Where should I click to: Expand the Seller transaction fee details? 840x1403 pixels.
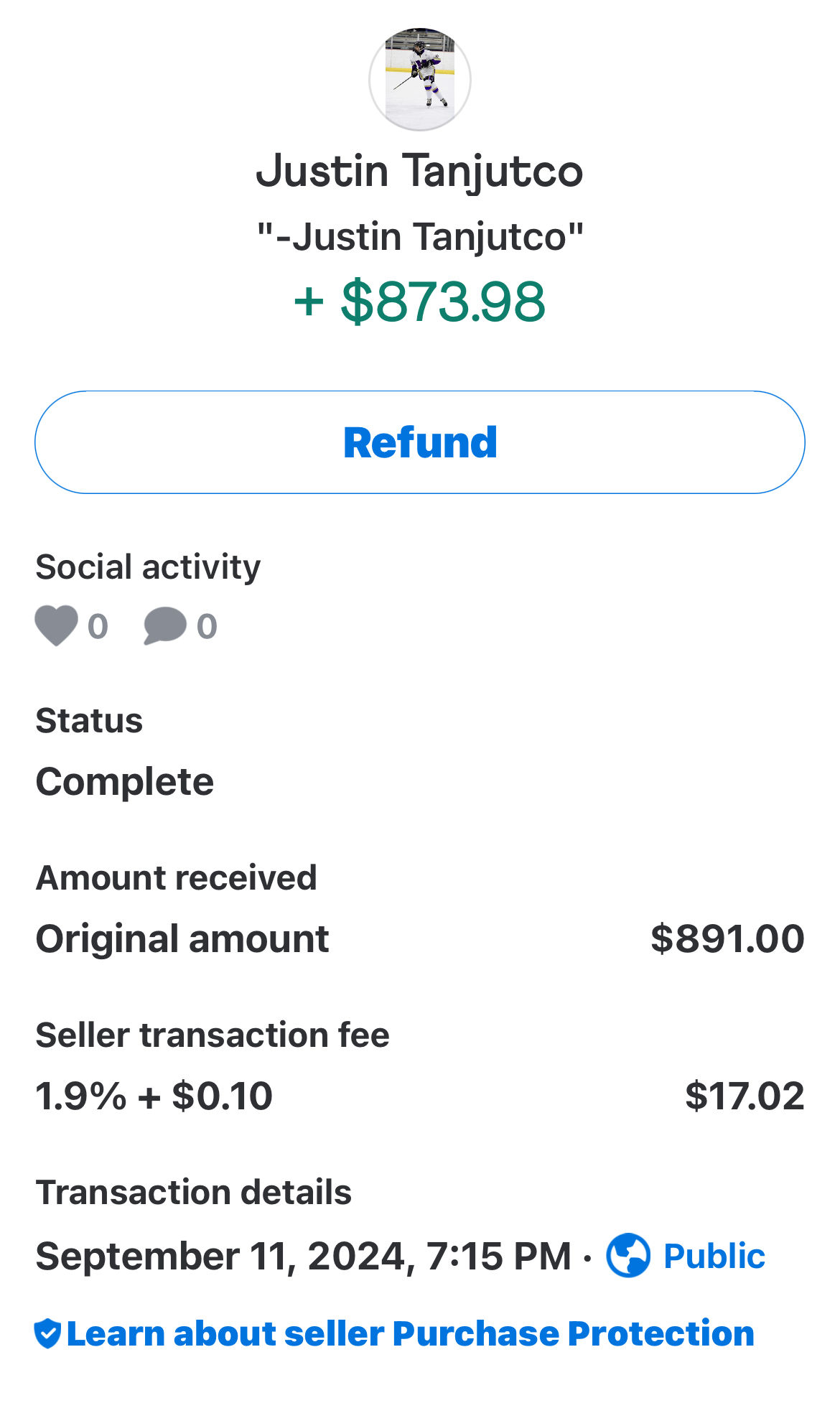[x=213, y=1034]
